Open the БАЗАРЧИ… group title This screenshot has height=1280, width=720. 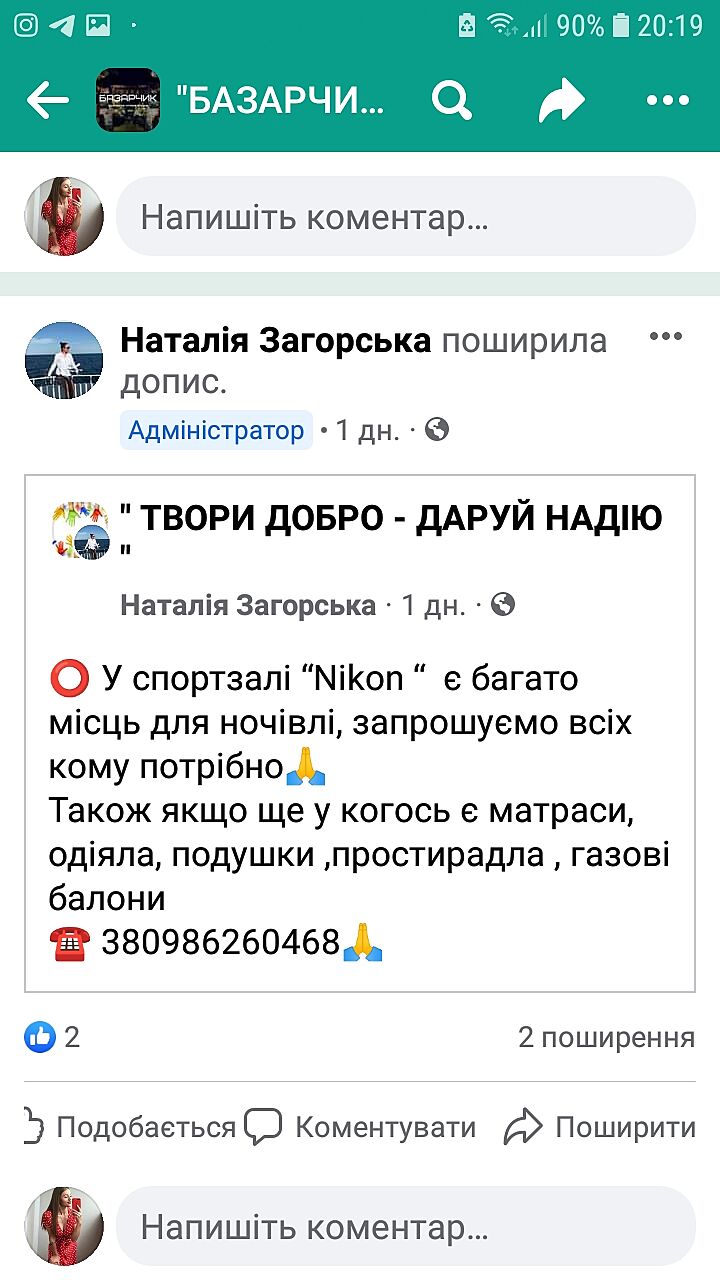point(280,100)
